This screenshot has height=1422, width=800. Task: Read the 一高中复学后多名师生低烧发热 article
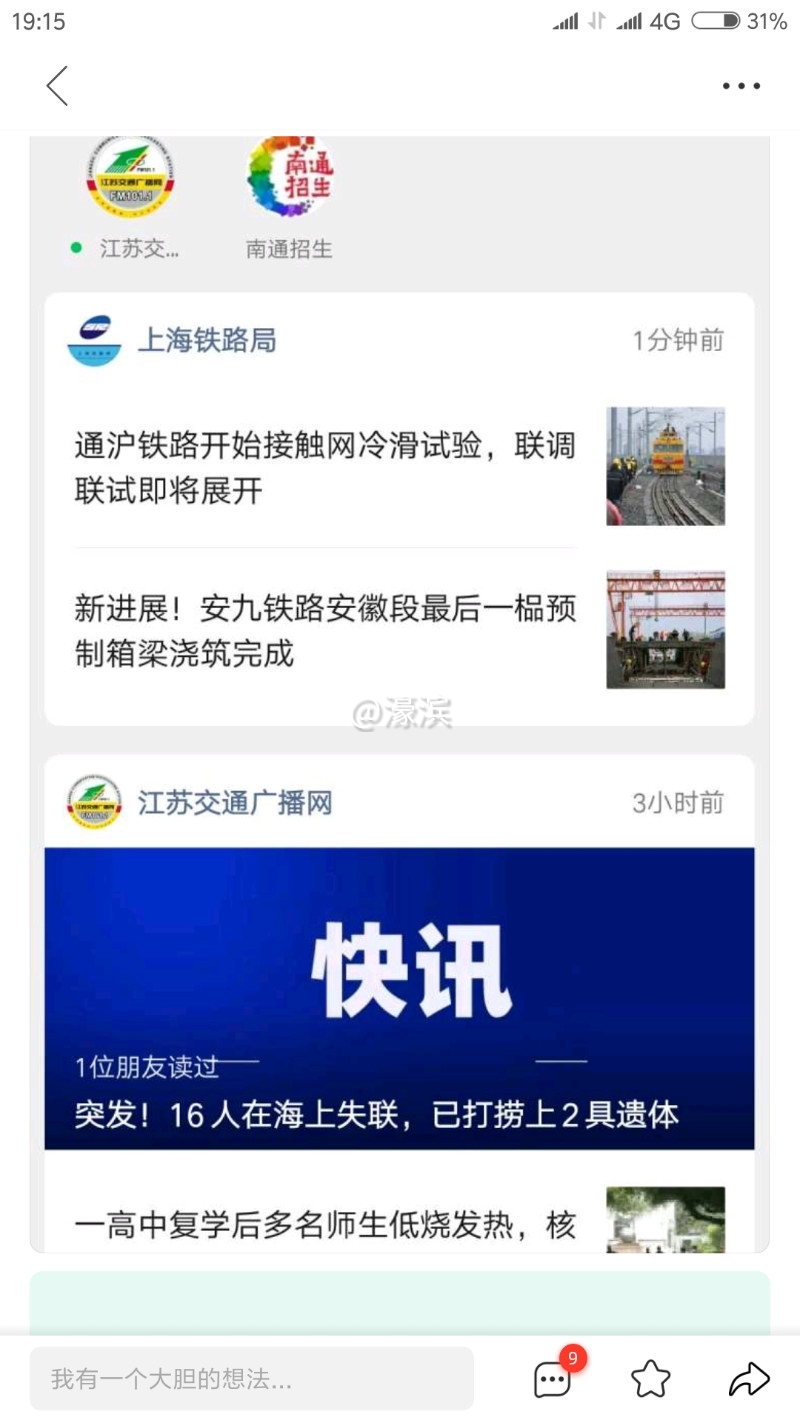[325, 1224]
